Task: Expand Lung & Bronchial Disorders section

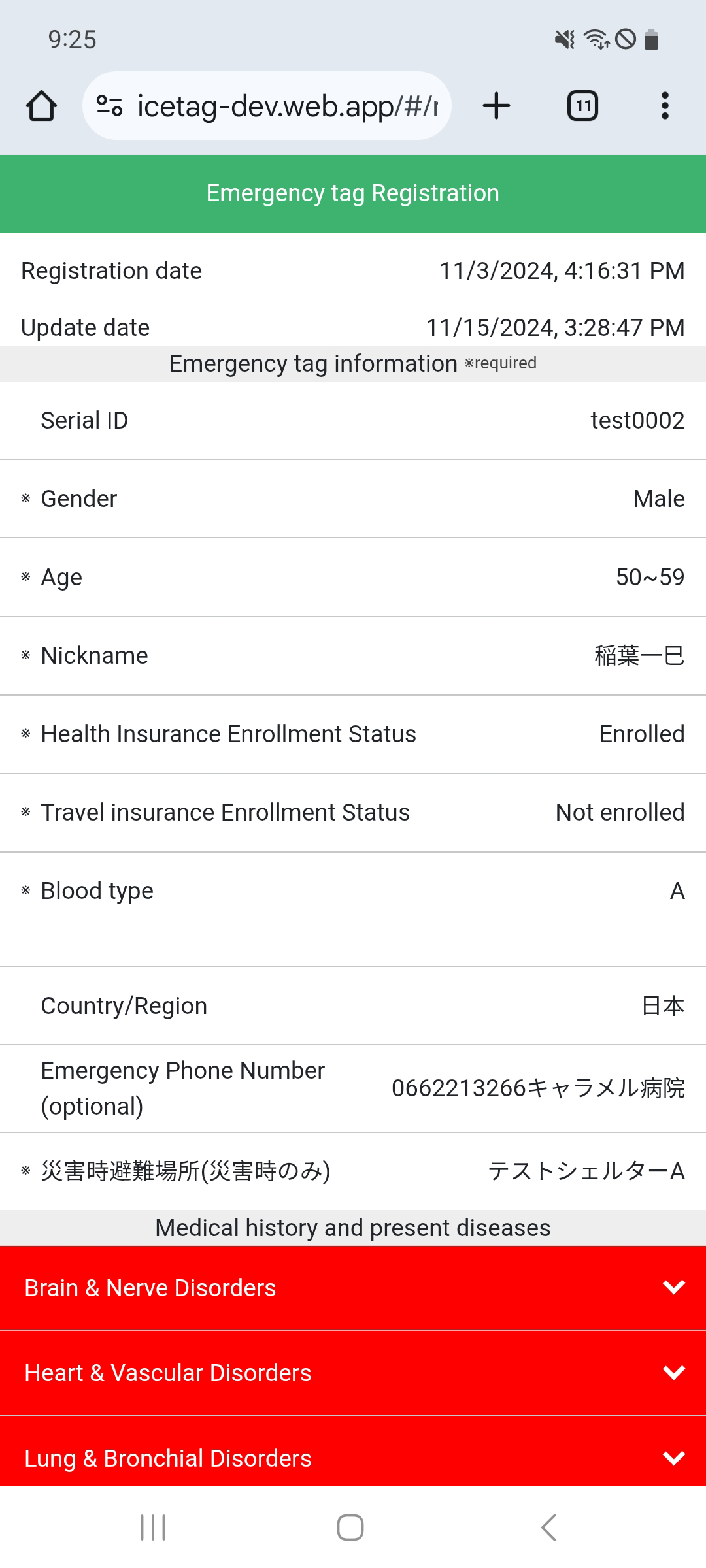Action: [x=353, y=1452]
